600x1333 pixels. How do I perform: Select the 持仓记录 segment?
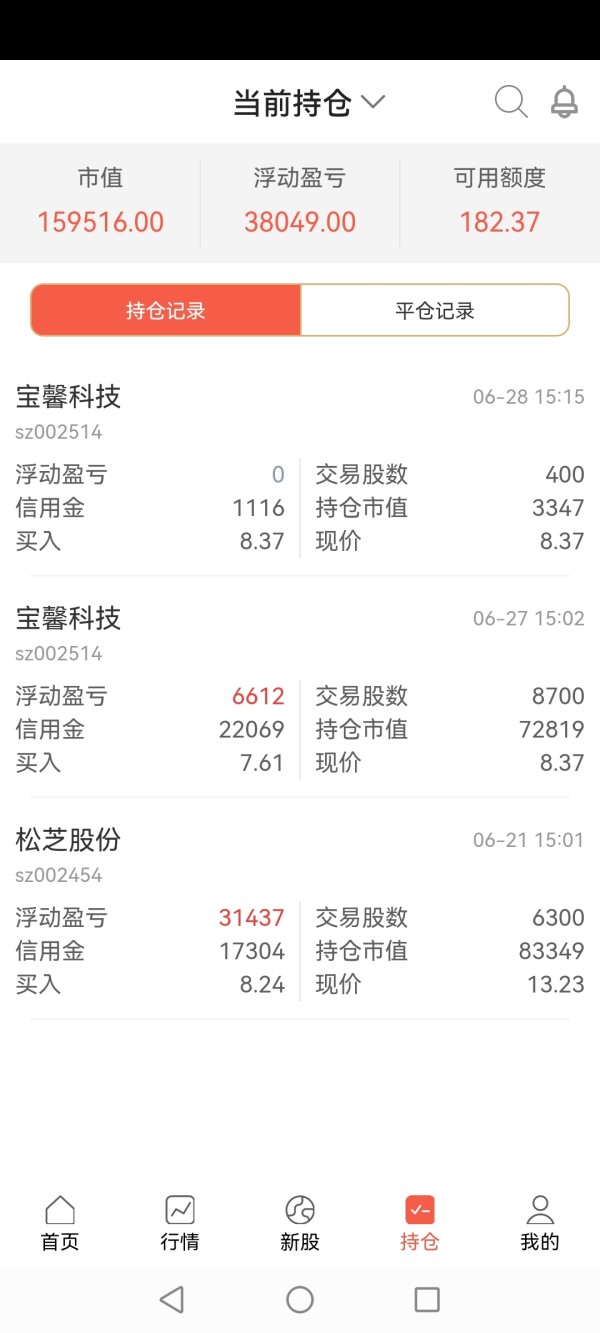tap(166, 310)
